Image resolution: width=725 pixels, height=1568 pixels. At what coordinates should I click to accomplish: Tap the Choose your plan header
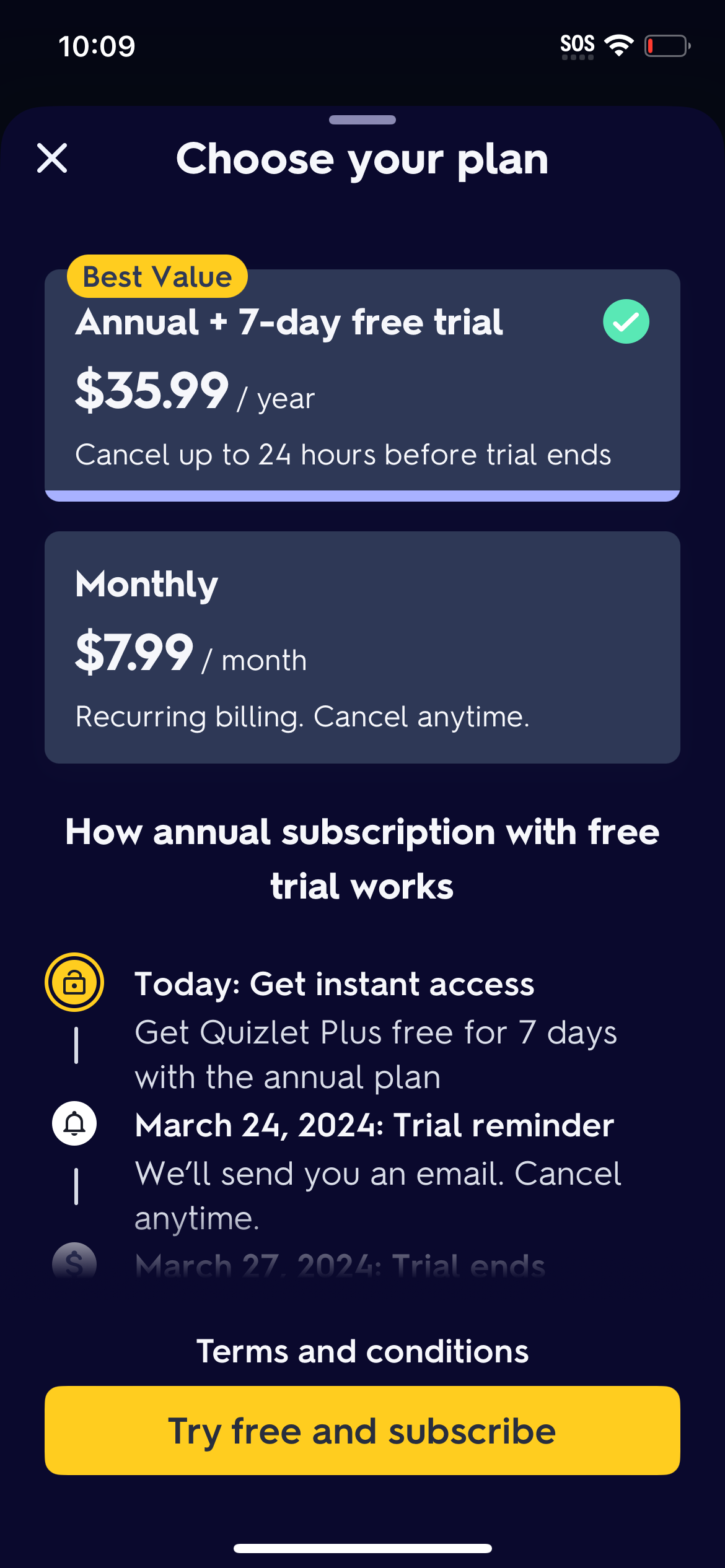pos(362,159)
